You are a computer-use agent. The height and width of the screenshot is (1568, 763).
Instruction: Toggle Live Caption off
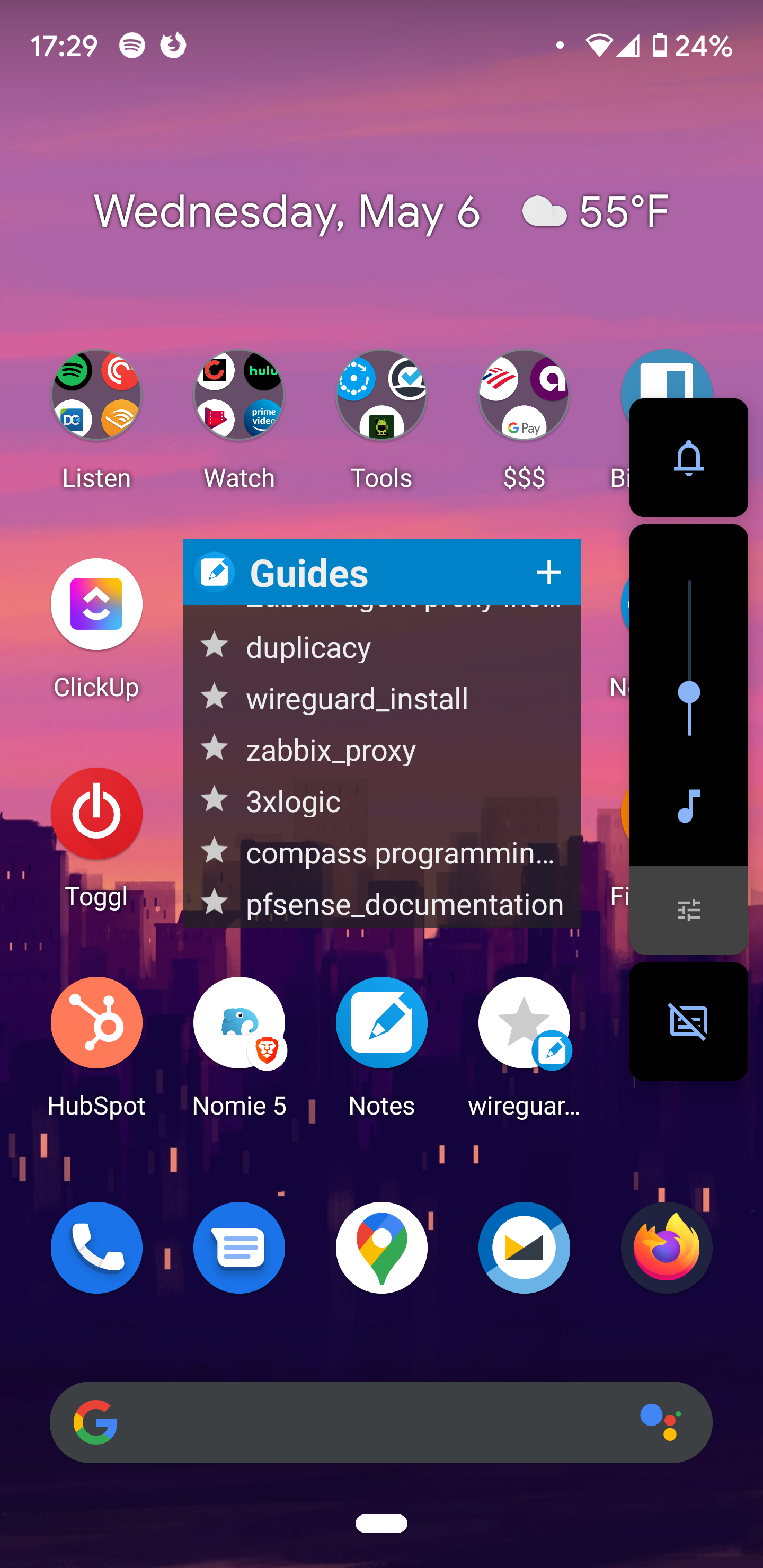click(x=688, y=1021)
